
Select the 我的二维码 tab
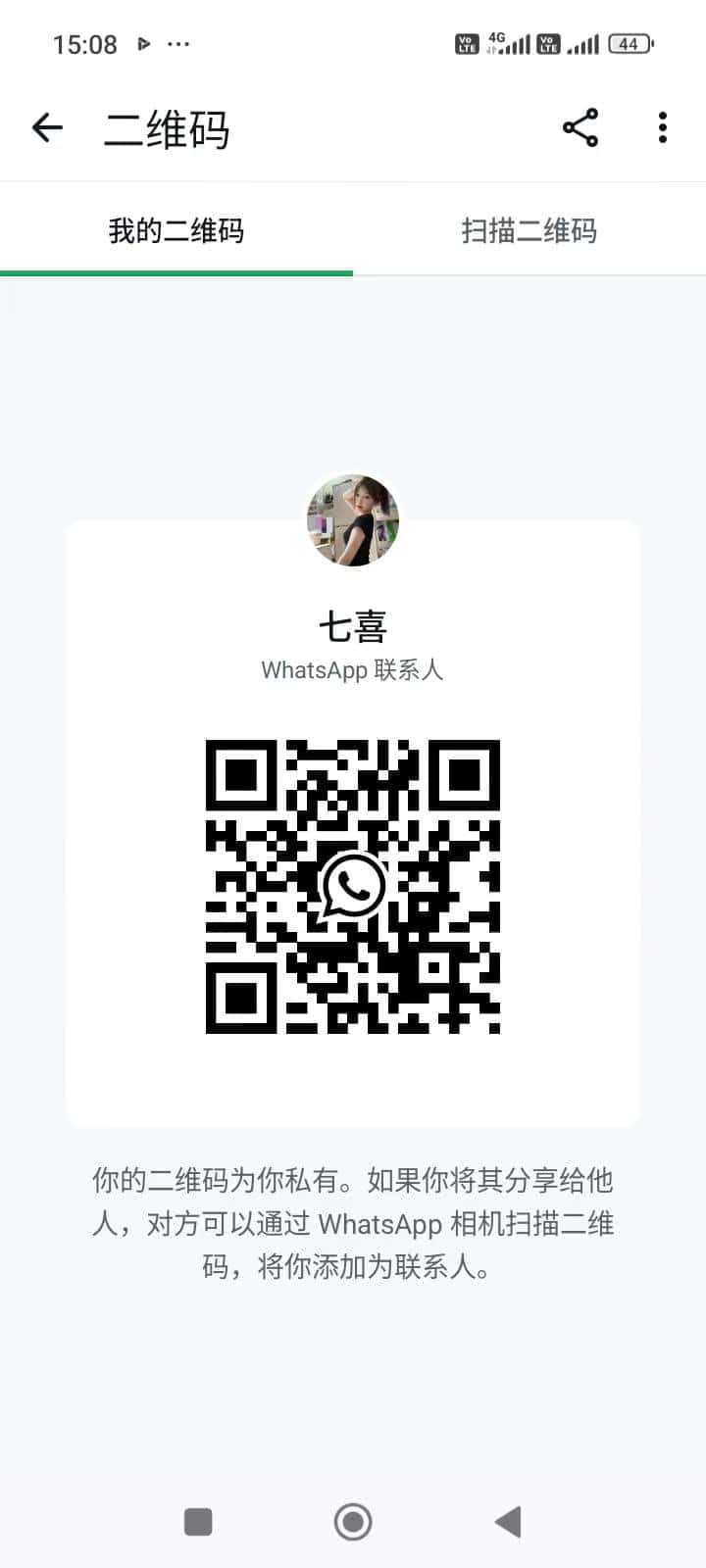[176, 231]
